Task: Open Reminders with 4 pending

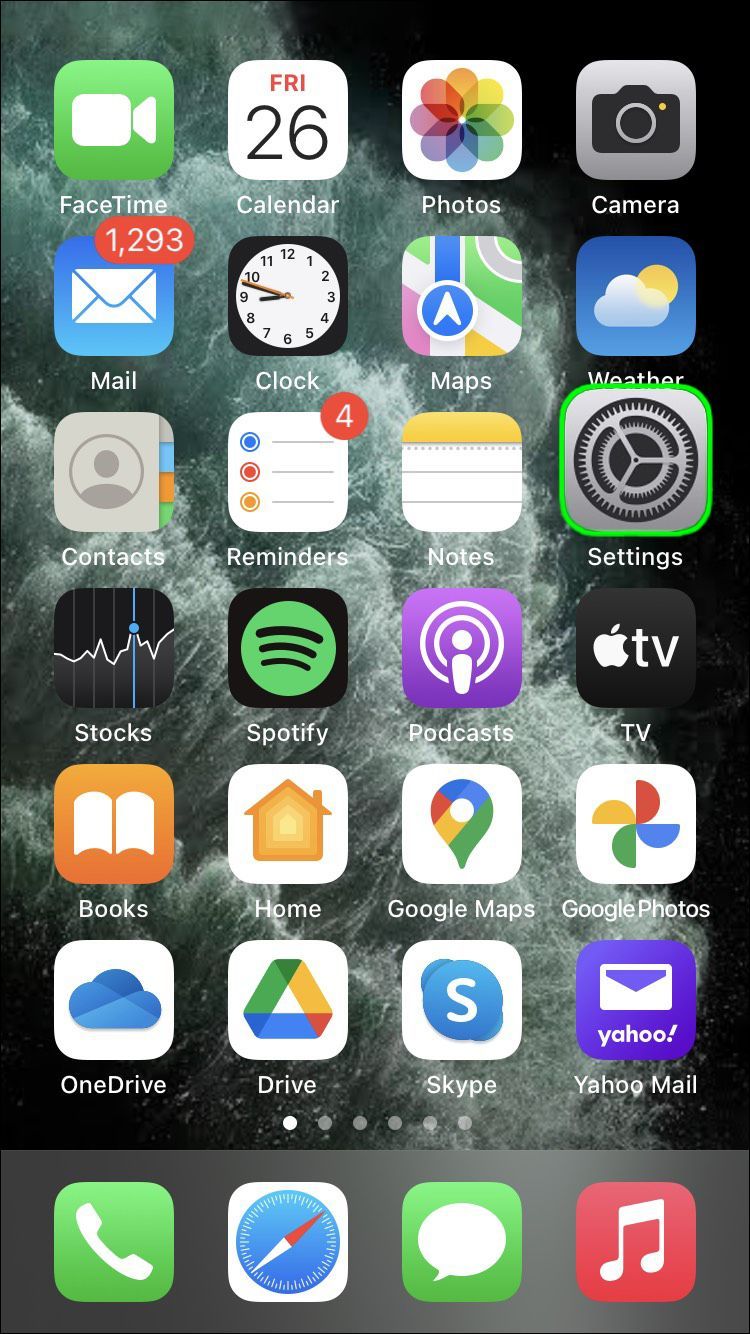Action: coord(288,472)
